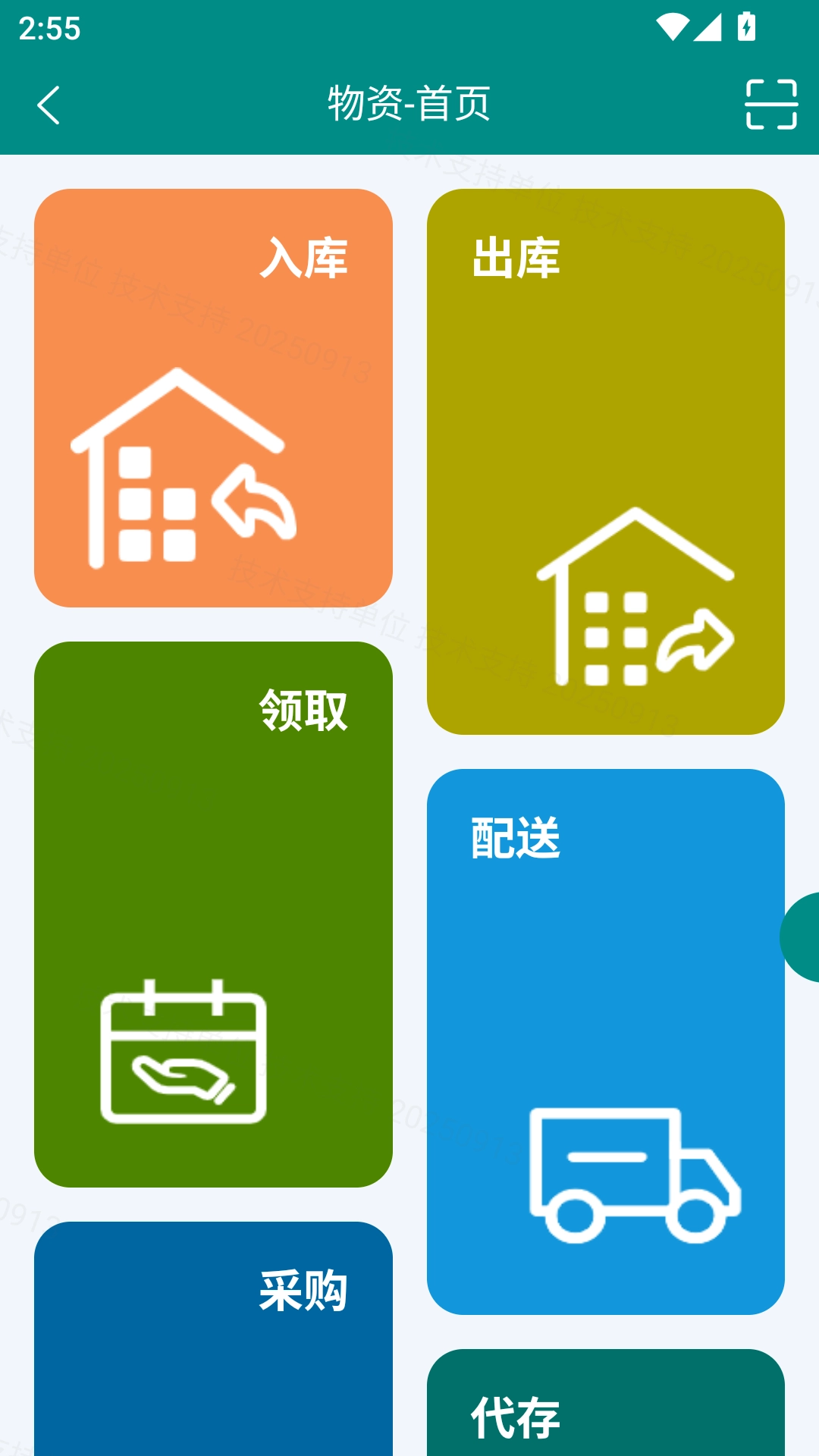The height and width of the screenshot is (1456, 819).
Task: Open the 入库 warehouse-in tile
Action: point(213,398)
